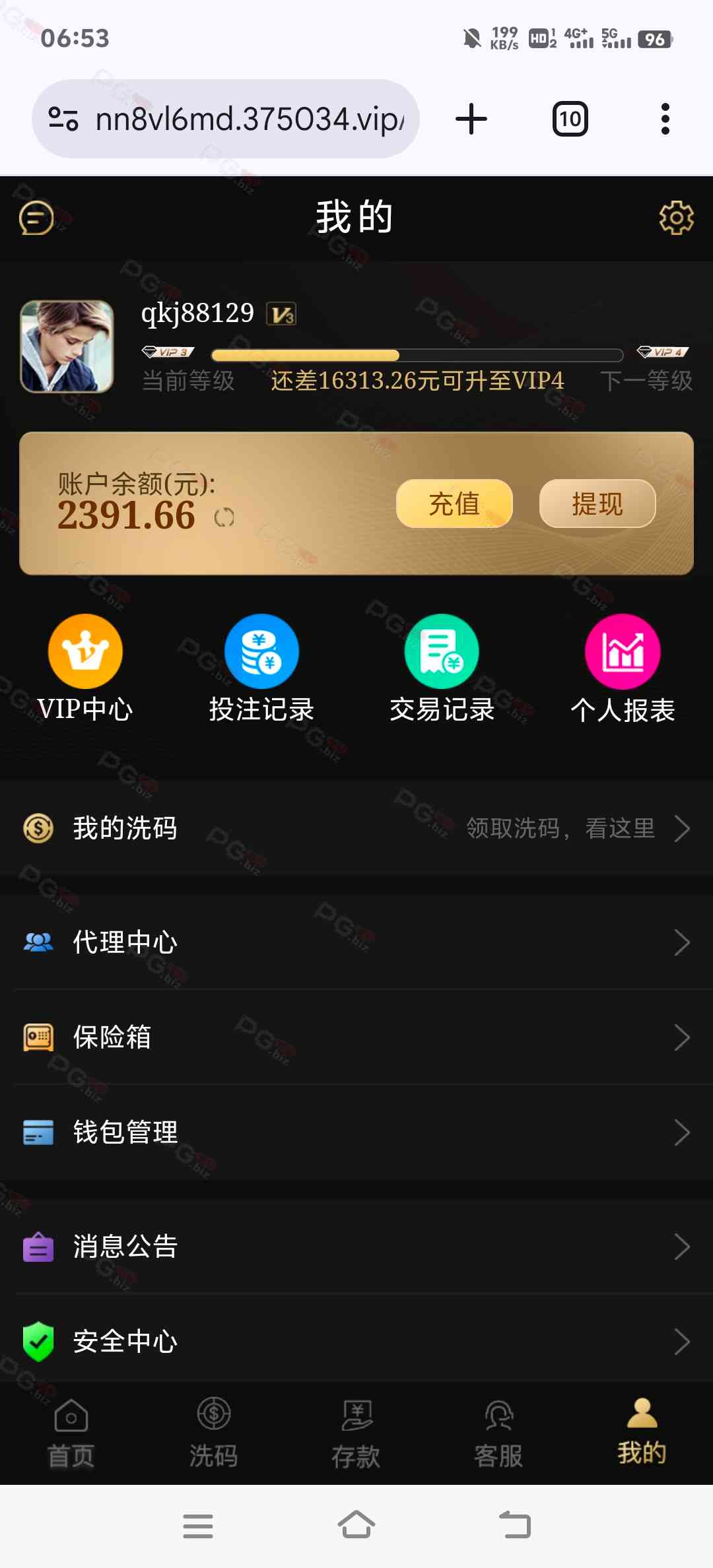Open 钱包管理 wallet management
Screen dimensions: 713x1568
356,1132
